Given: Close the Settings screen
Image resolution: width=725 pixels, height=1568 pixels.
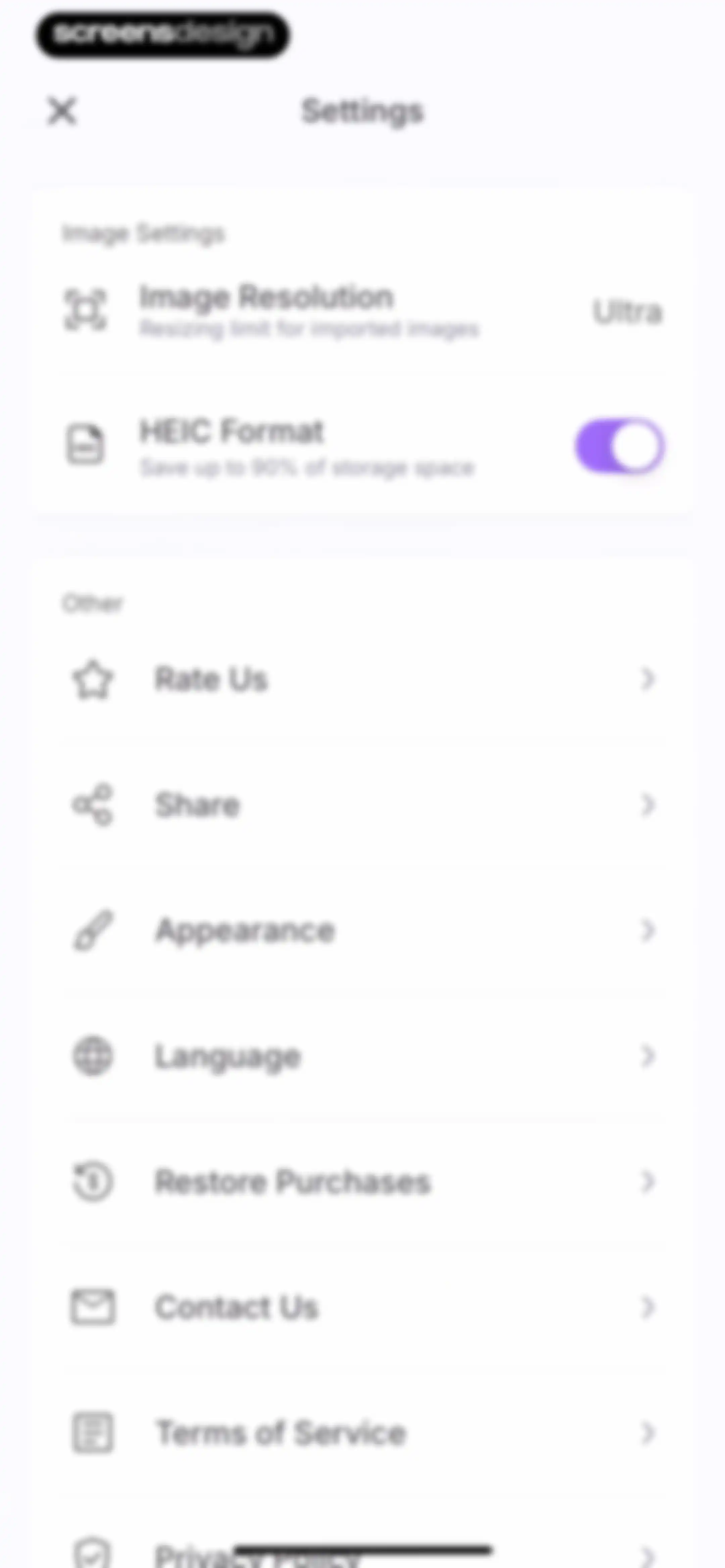Looking at the screenshot, I should point(61,111).
